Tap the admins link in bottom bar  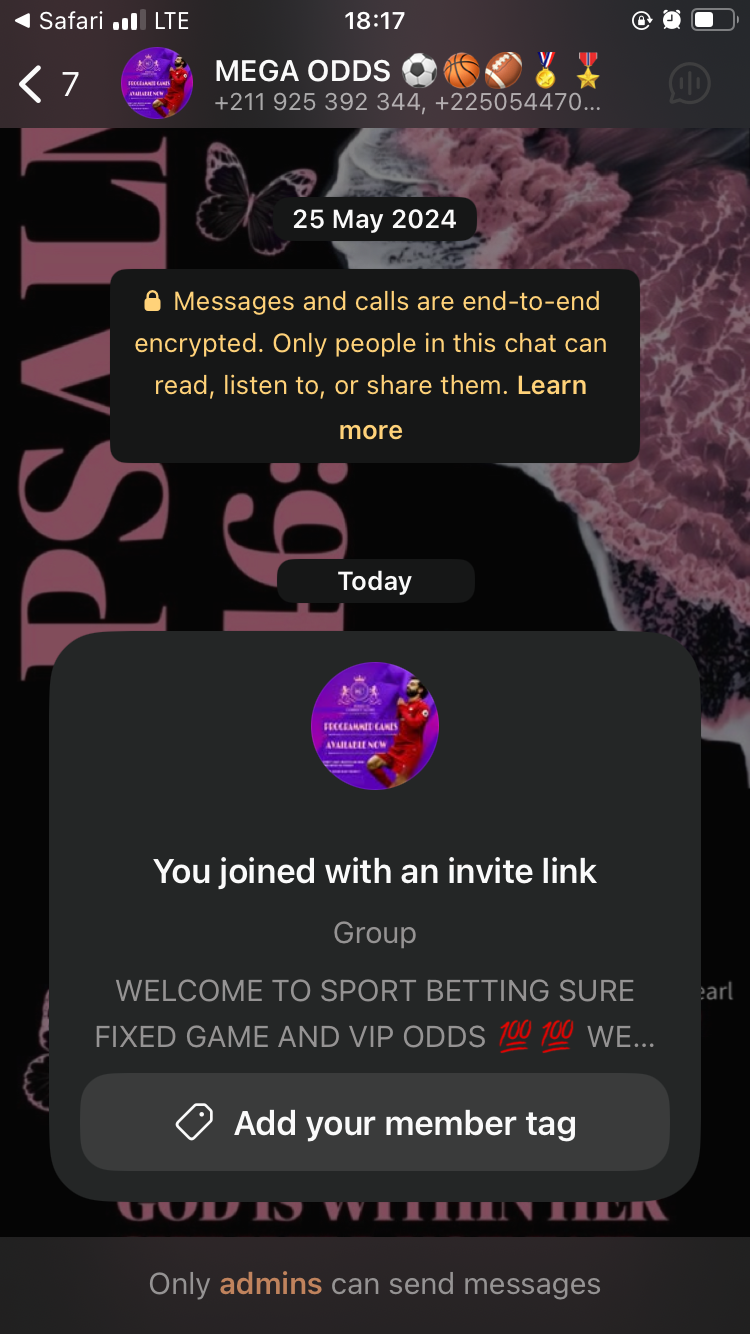tap(270, 1284)
